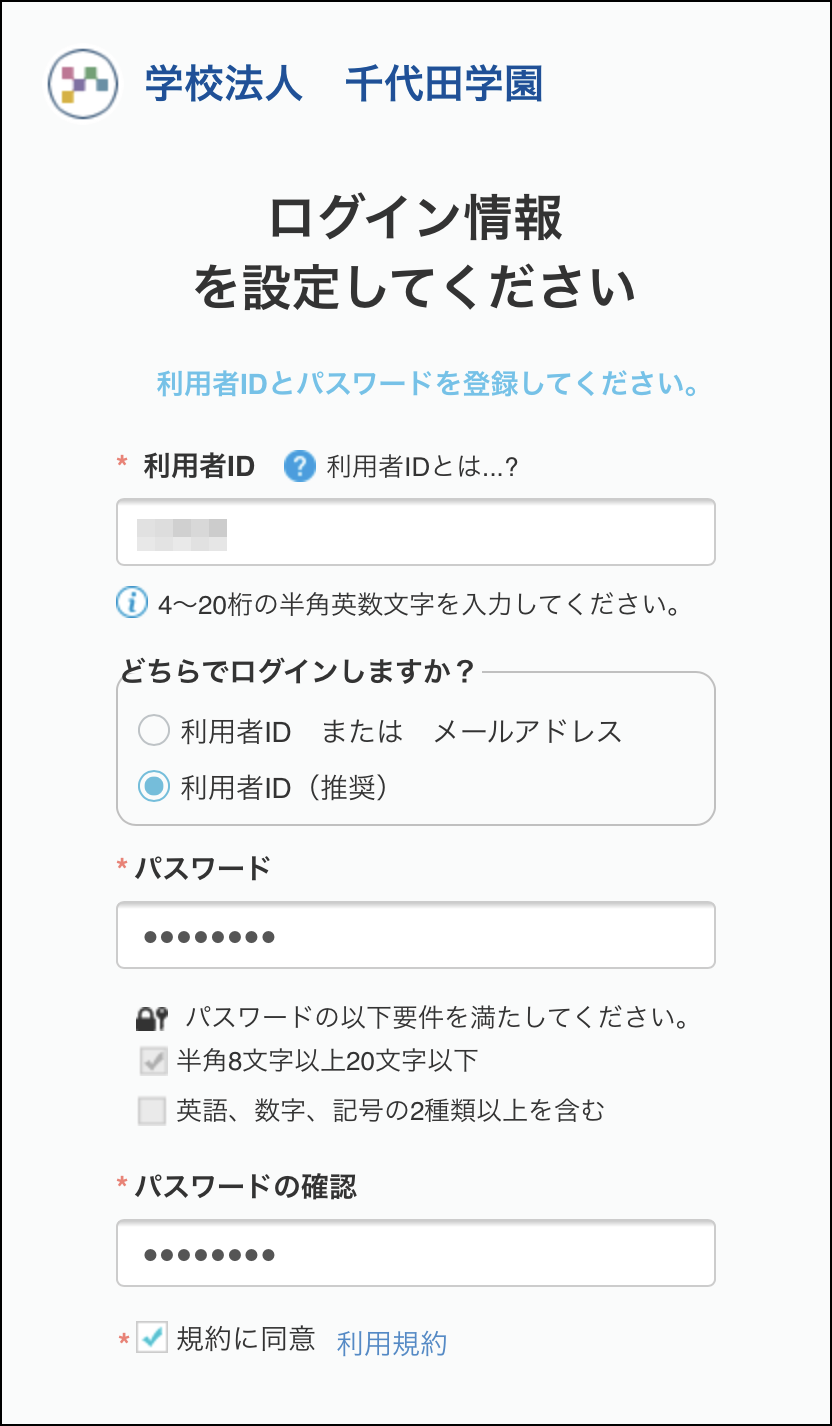Choose the 利用者ID(推奨) radio button
The height and width of the screenshot is (1426, 832).
click(x=154, y=787)
